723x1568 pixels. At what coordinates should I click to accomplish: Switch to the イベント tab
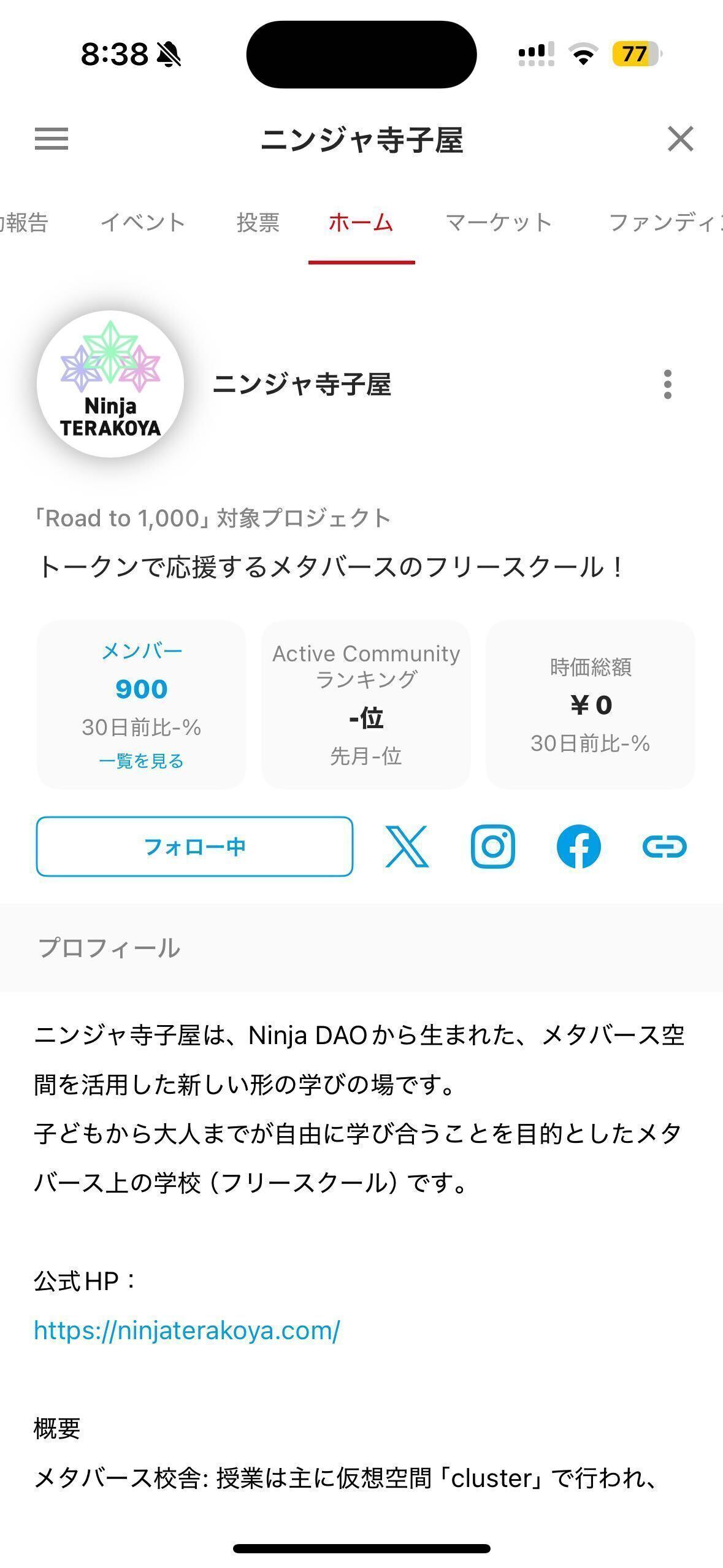[x=143, y=222]
